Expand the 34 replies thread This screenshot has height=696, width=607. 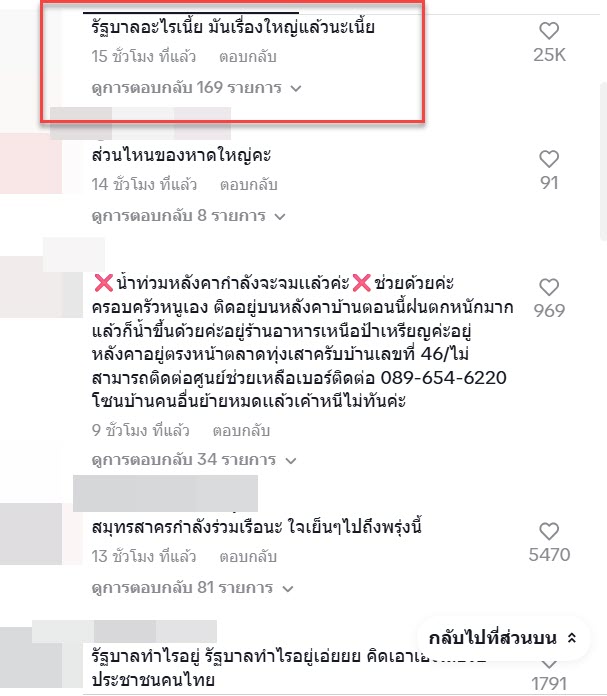tap(192, 461)
